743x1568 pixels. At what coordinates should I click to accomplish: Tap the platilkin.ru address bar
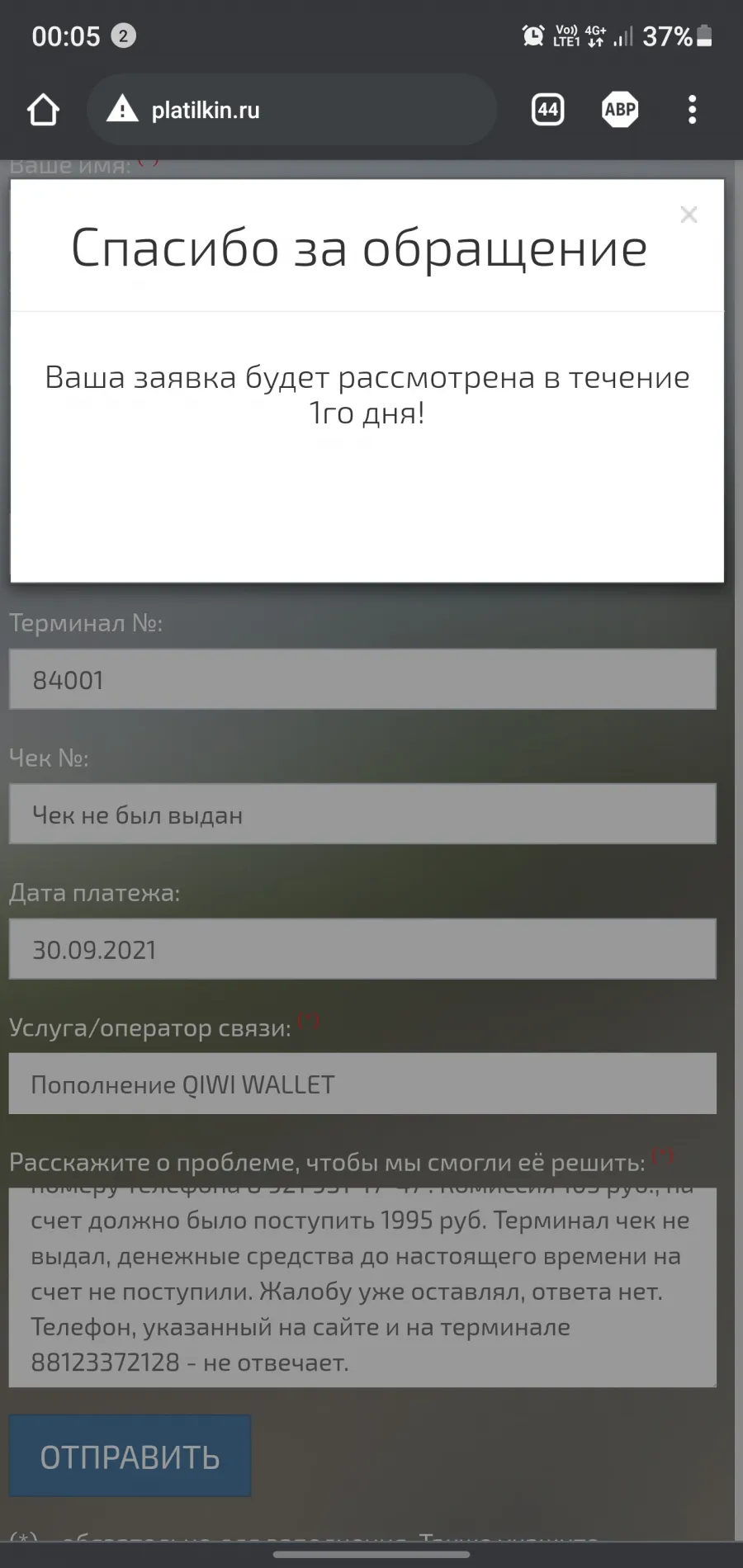click(291, 110)
